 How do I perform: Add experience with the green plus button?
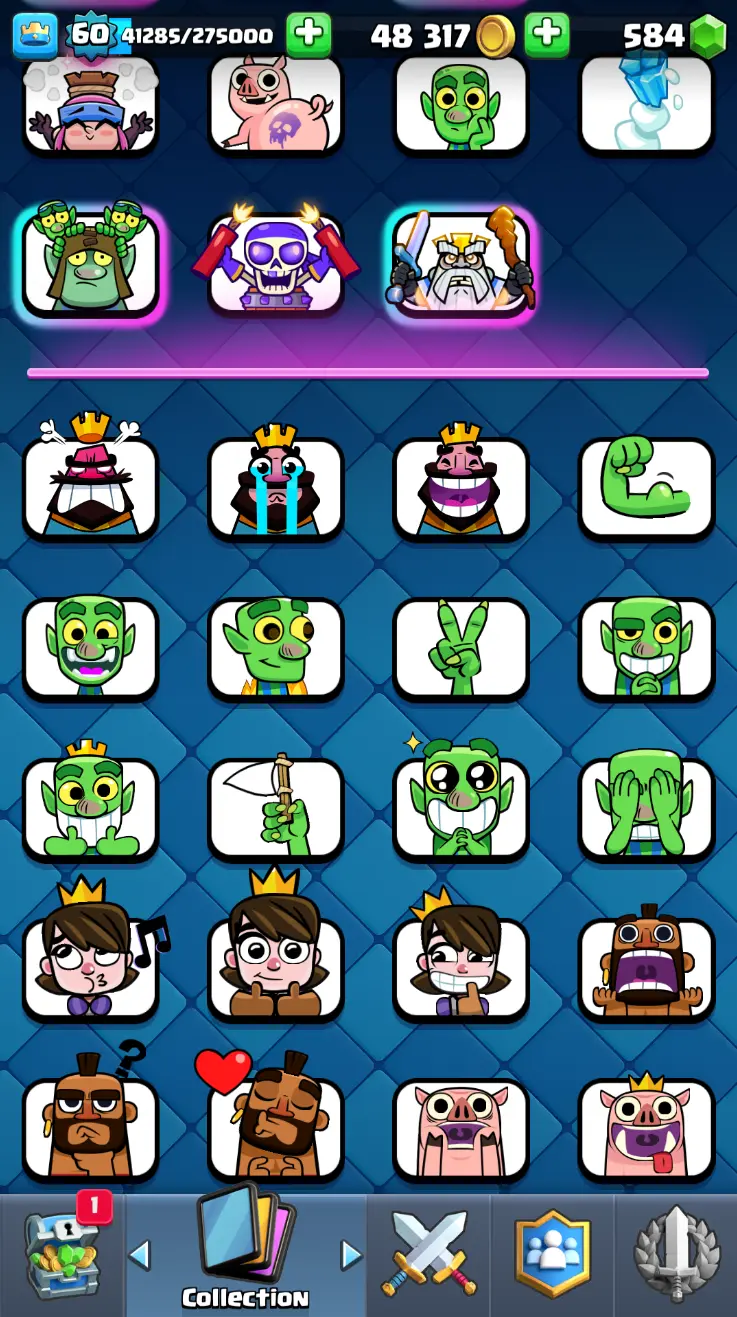[x=308, y=35]
